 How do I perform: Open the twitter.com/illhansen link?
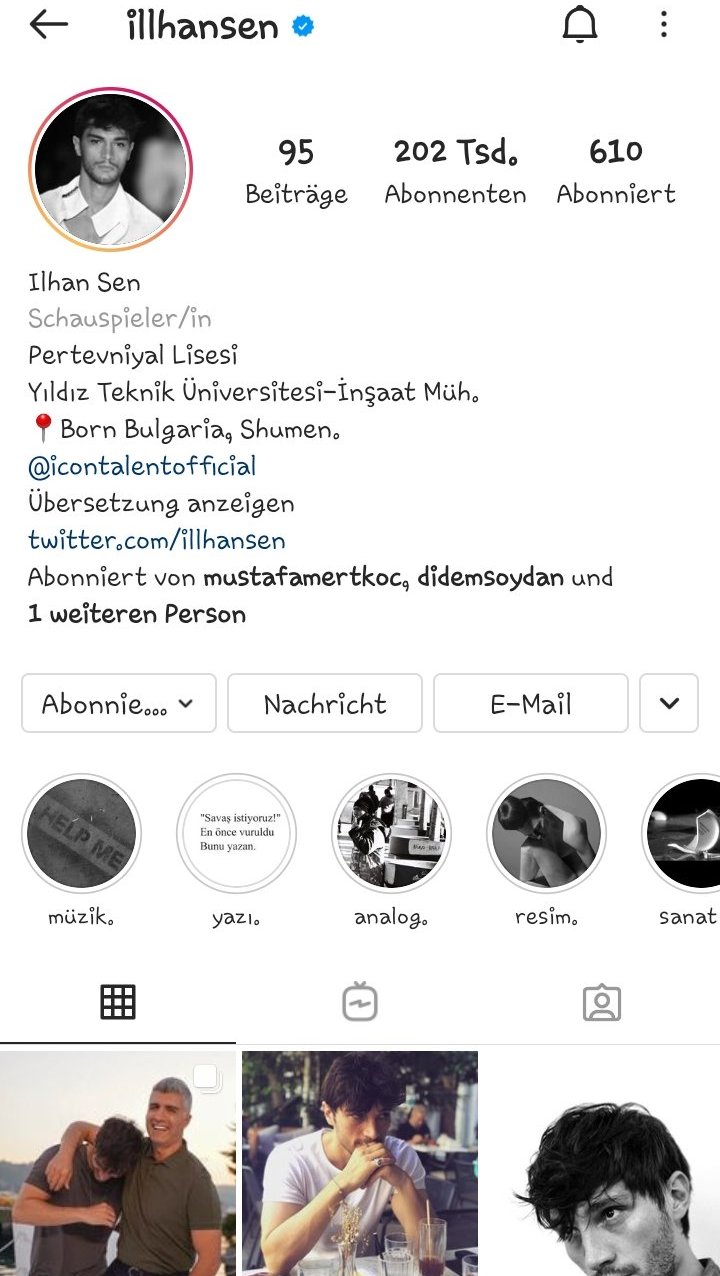157,541
